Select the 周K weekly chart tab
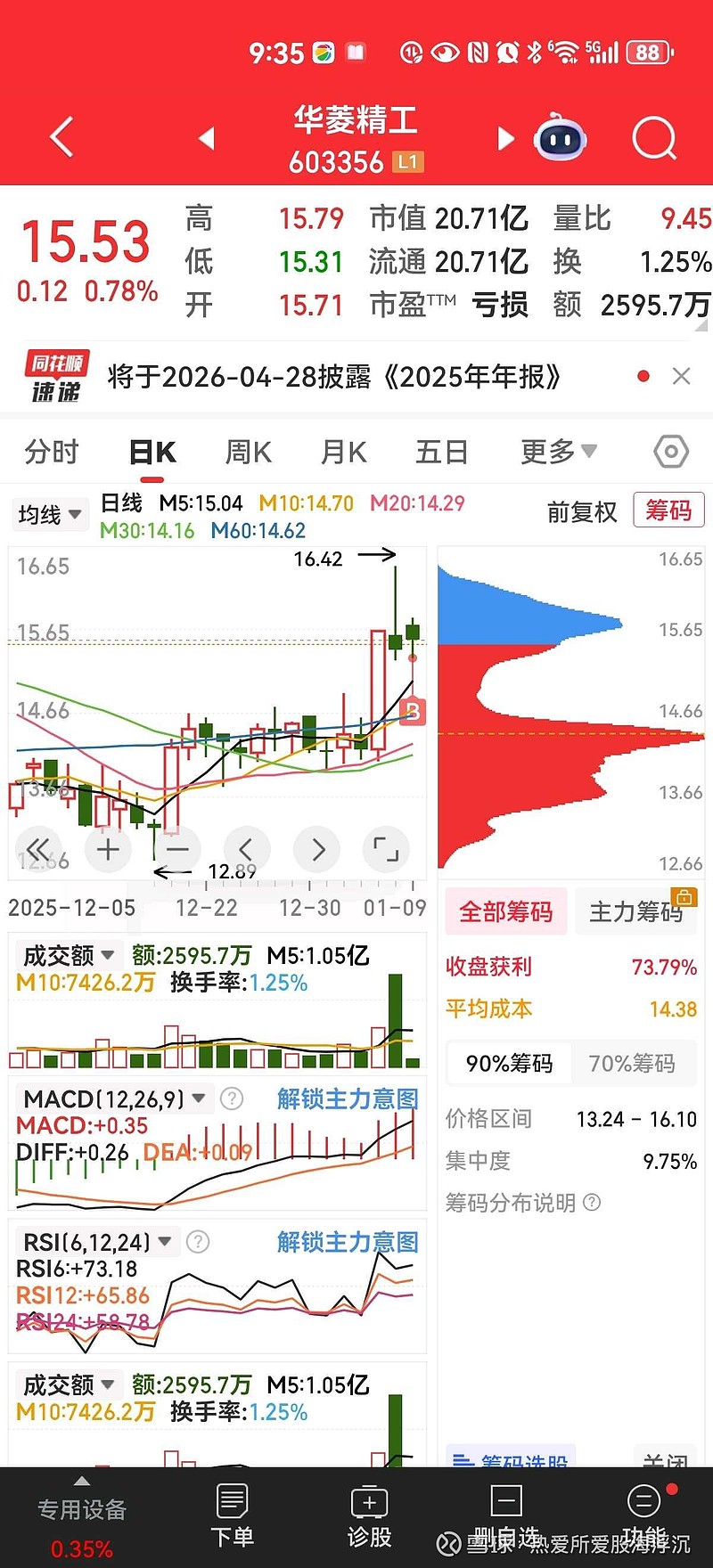 click(247, 452)
